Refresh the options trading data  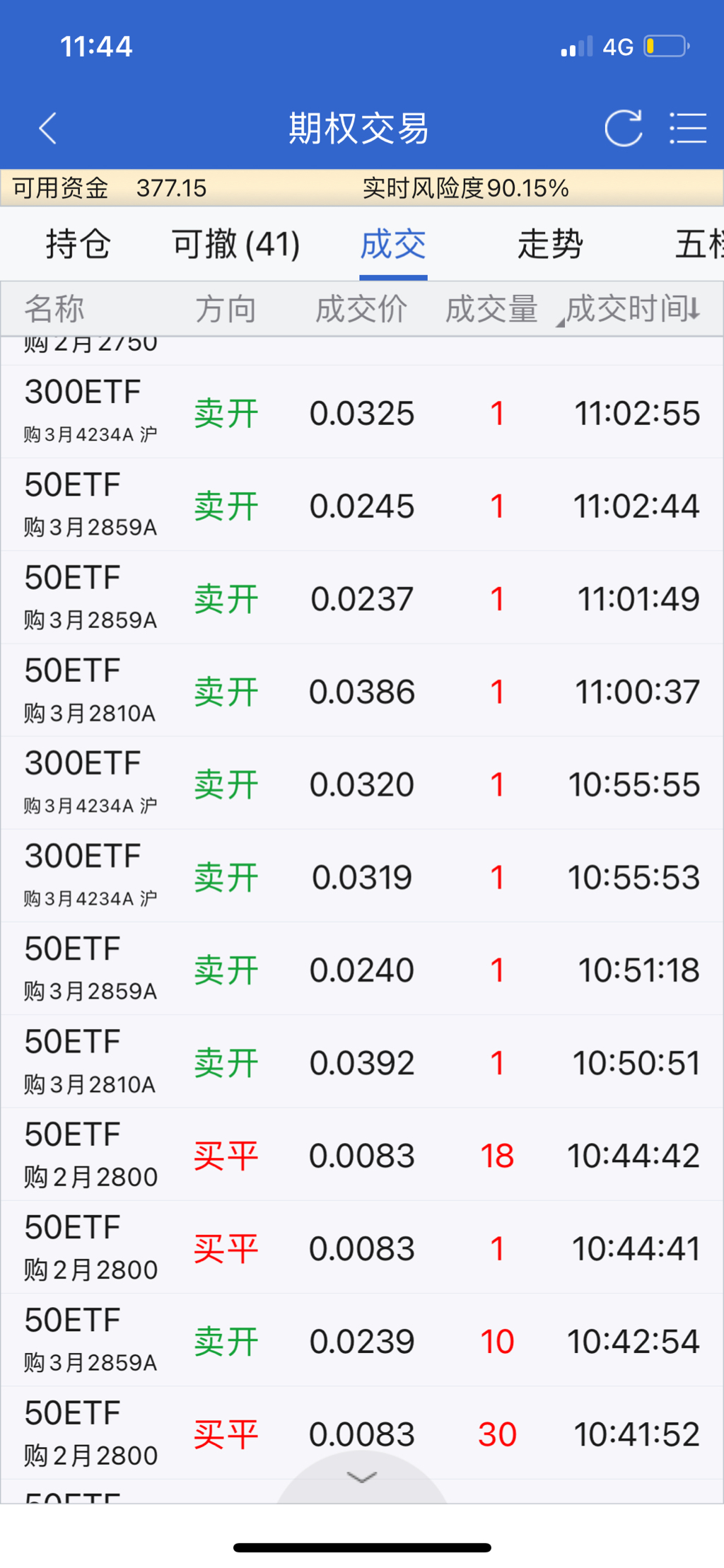(623, 129)
